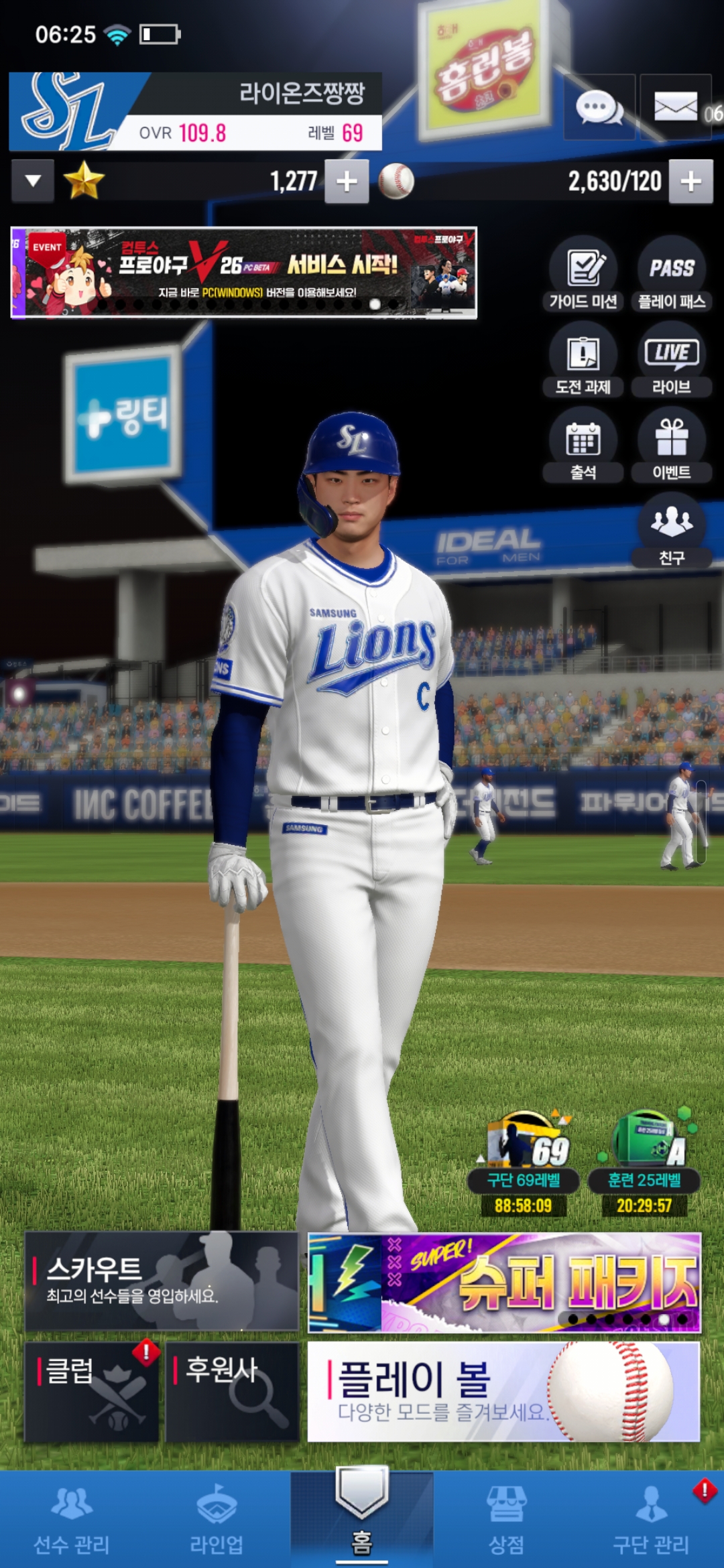Open the 슈퍼 패키지 banner
The image size is (724, 1568).
click(x=504, y=1283)
